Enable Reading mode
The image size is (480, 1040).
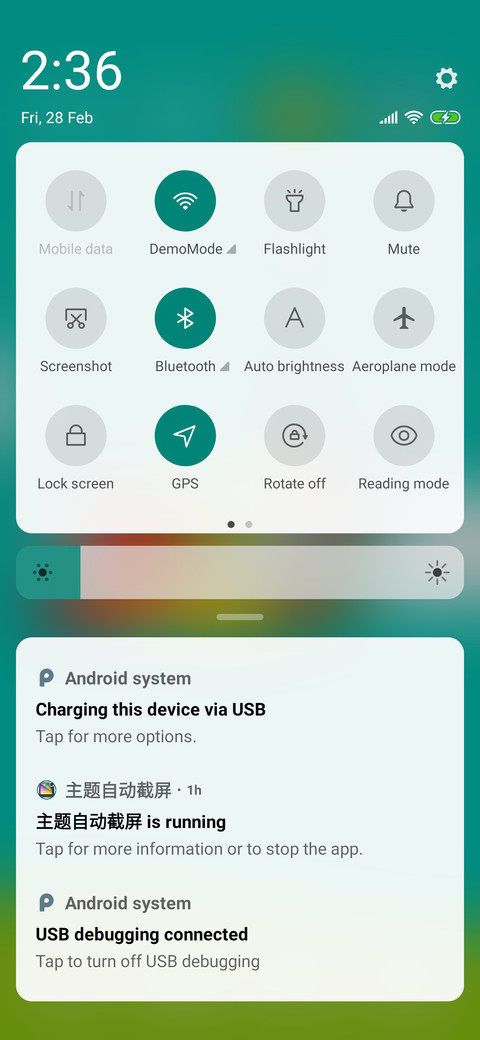[404, 436]
